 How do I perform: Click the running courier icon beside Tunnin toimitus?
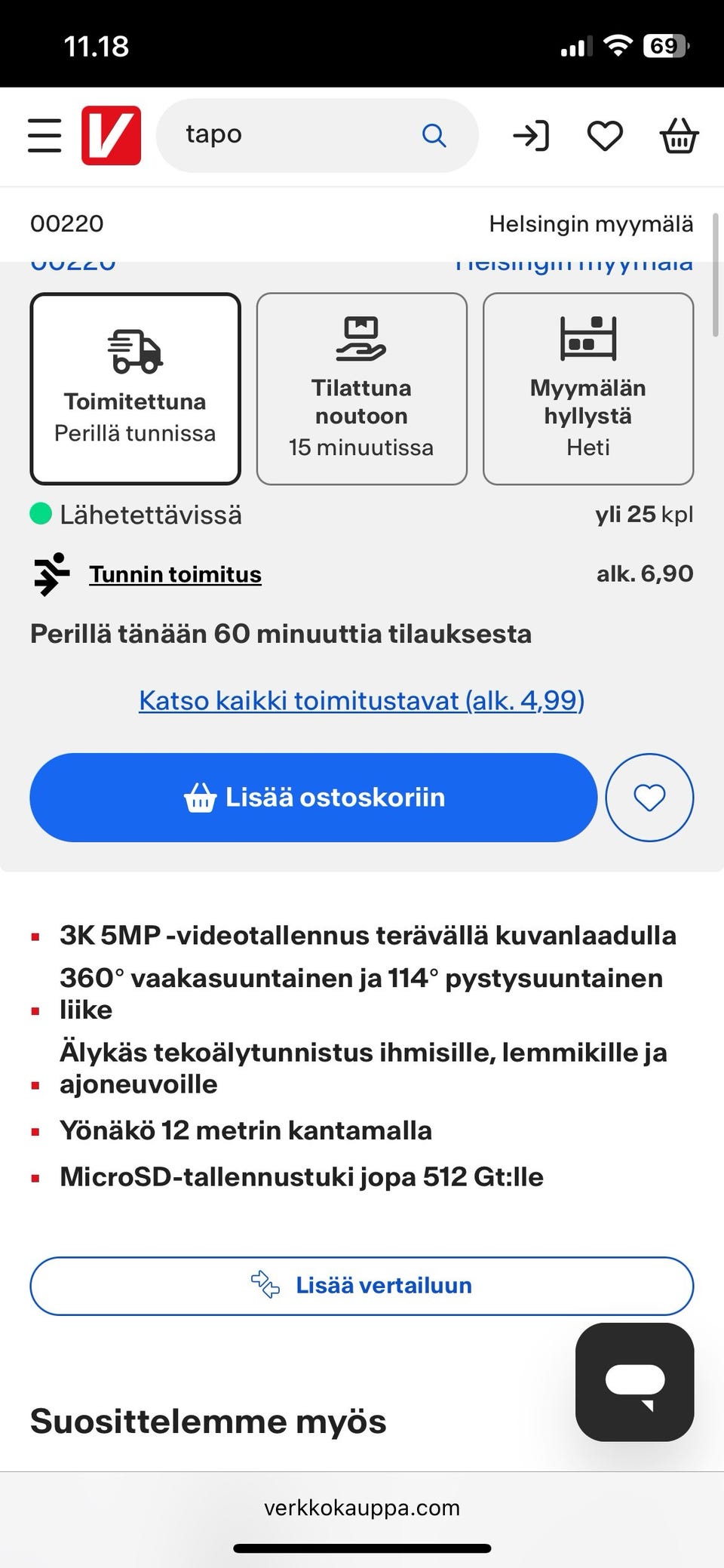point(50,573)
